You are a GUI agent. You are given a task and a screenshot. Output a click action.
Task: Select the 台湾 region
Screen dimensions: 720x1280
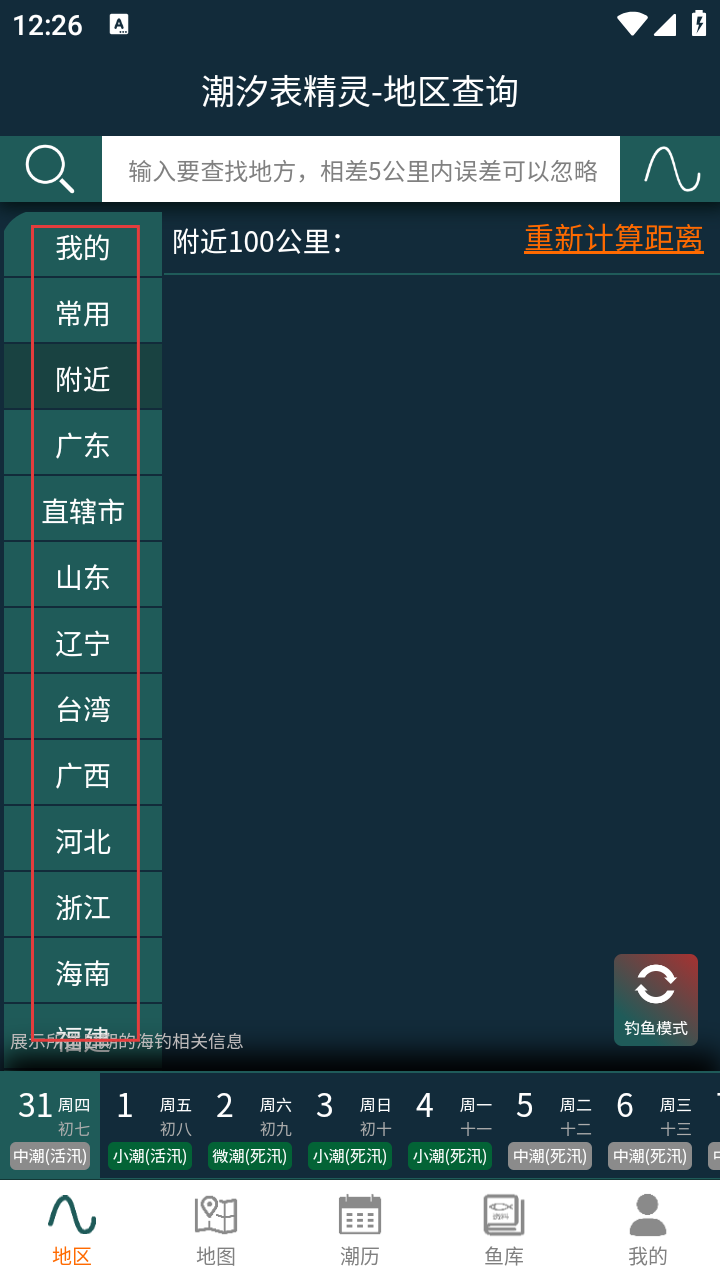[x=83, y=709]
